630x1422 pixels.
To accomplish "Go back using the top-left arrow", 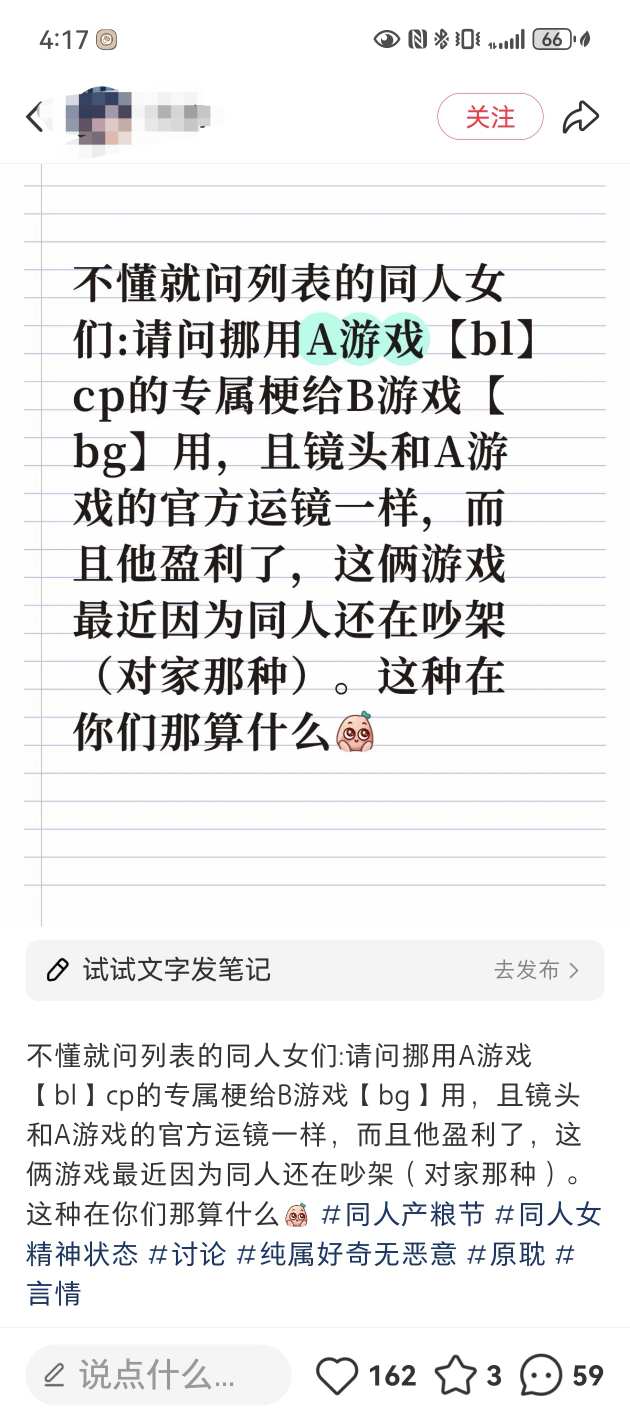I will click(35, 117).
